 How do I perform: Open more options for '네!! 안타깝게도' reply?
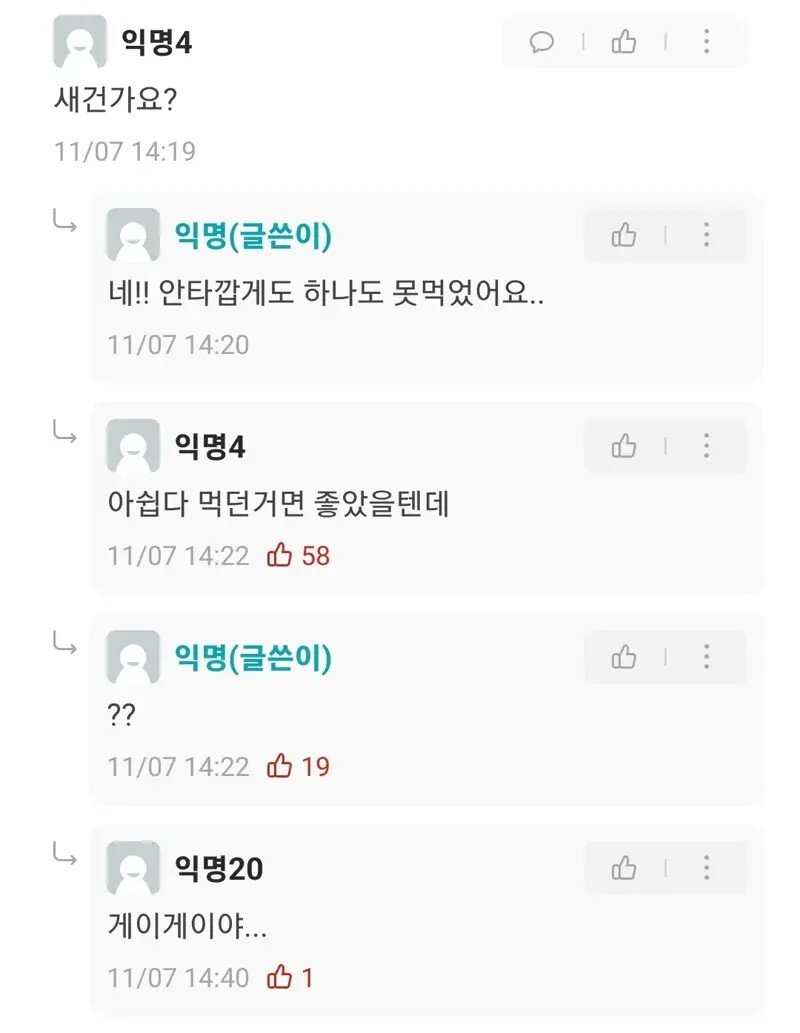pyautogui.click(x=706, y=235)
